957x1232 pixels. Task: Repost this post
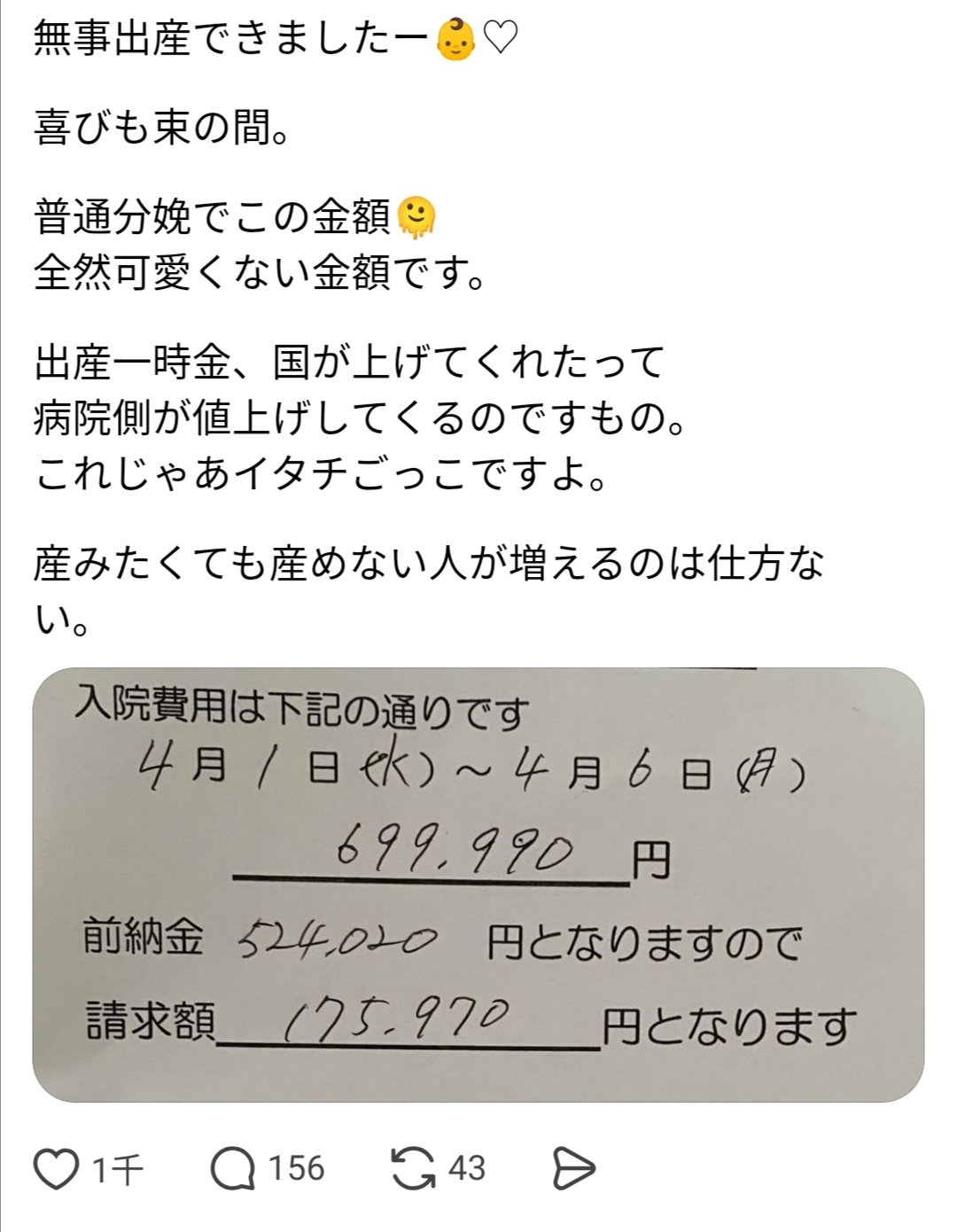click(413, 1169)
